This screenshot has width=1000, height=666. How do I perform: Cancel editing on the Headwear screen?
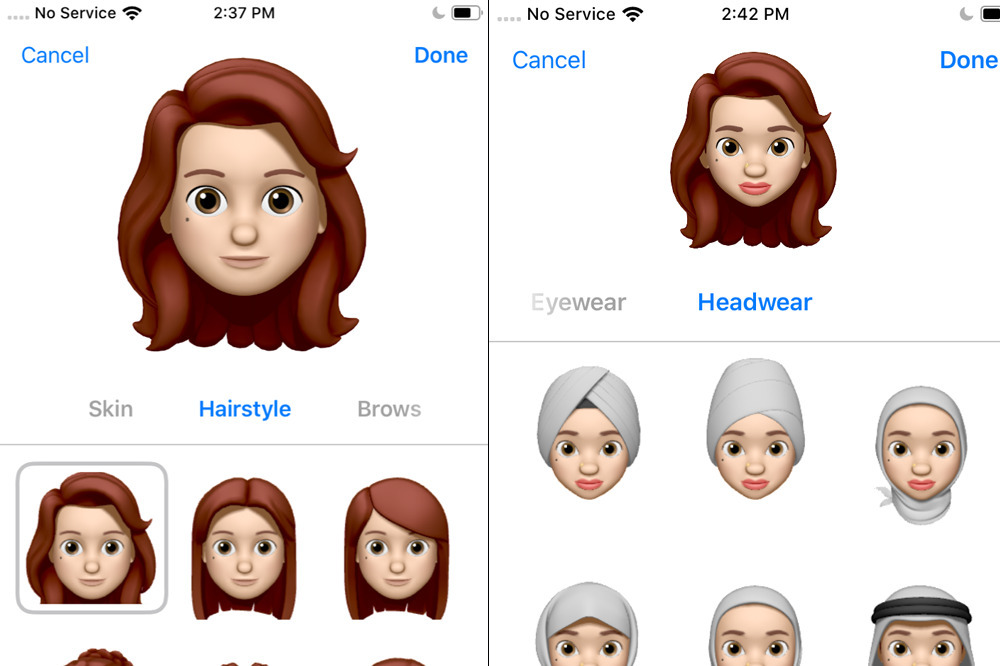click(x=549, y=60)
